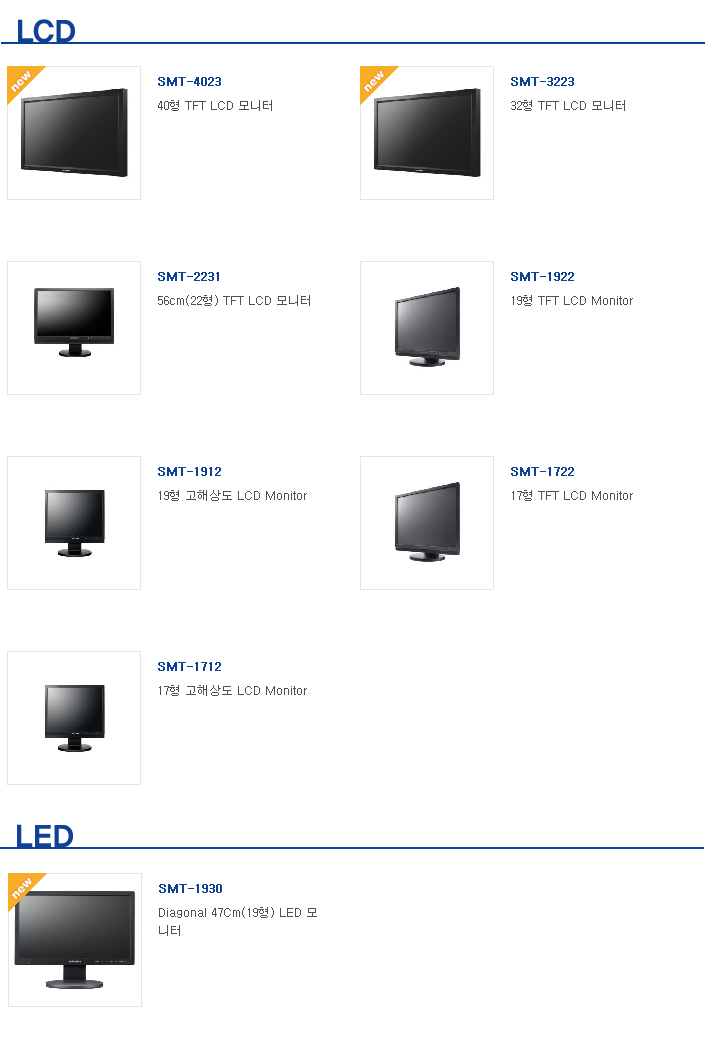The image size is (710, 1042).
Task: Open the SMT-1722 monitor image
Action: 427,523
